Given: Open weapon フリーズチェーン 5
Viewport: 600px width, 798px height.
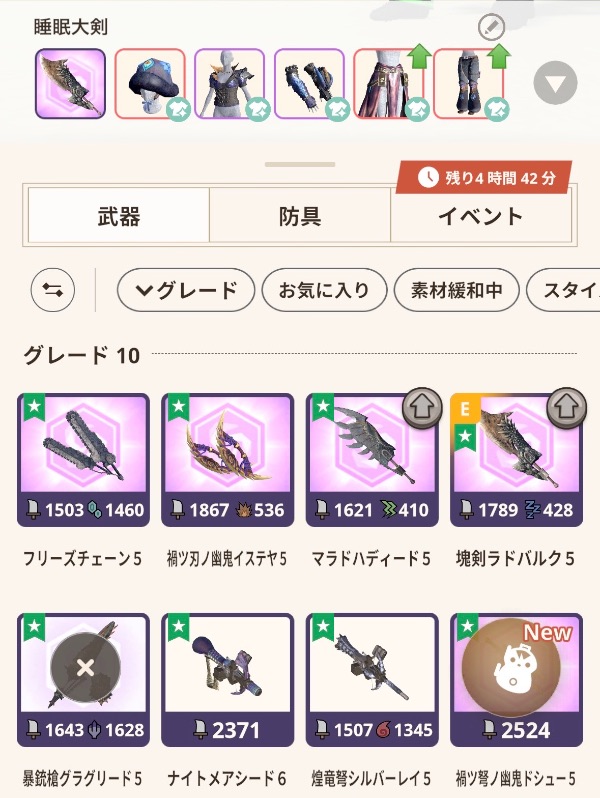Looking at the screenshot, I should tap(84, 460).
